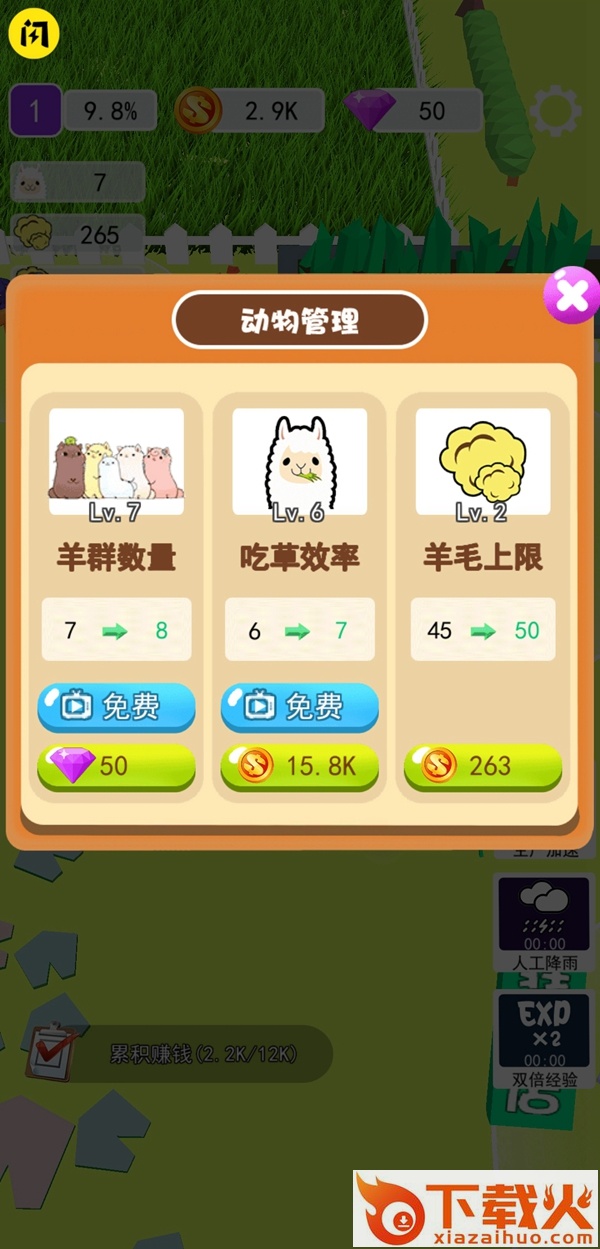The height and width of the screenshot is (1249, 600).
Task: Activate 双倍经验 booster
Action: click(x=545, y=1040)
